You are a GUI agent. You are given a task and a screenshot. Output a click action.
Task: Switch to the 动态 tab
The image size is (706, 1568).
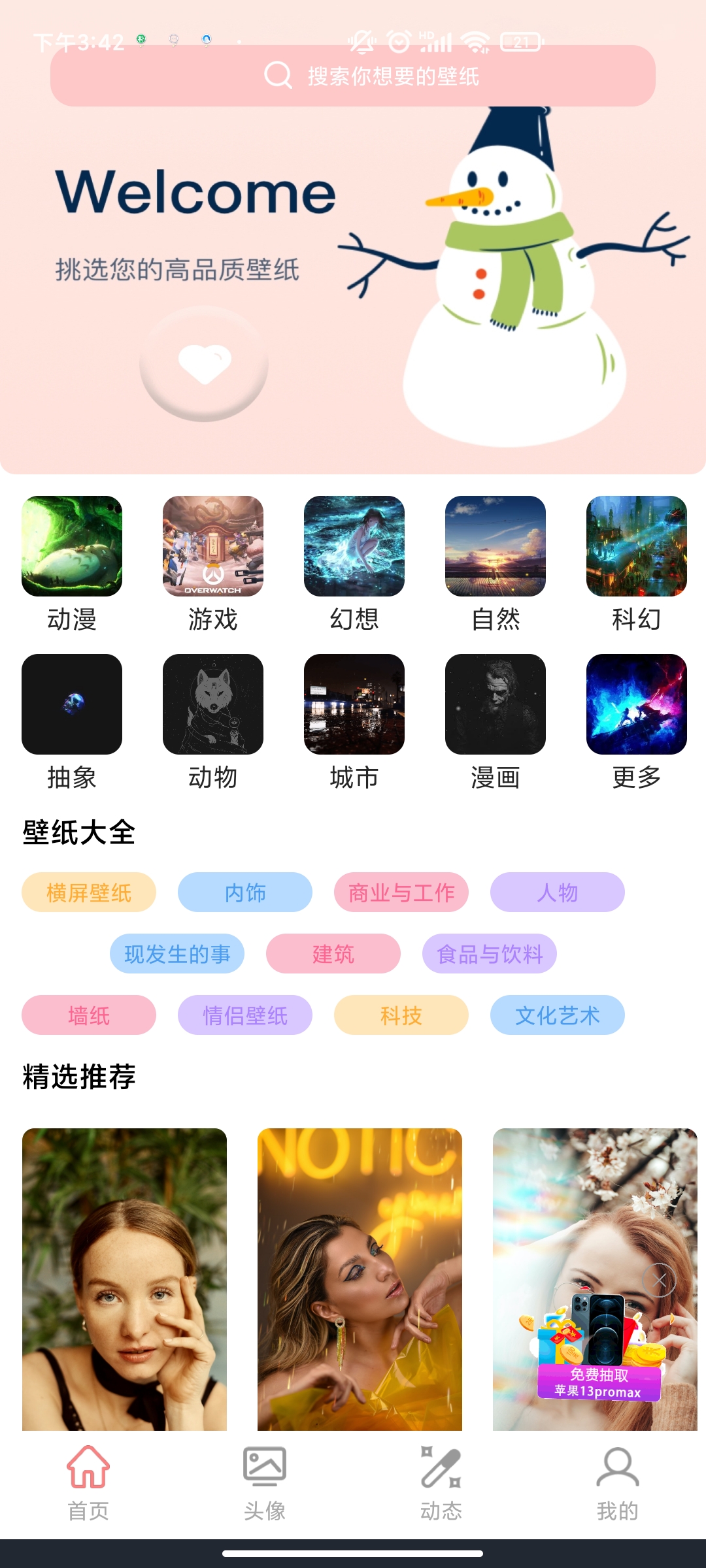441,1482
